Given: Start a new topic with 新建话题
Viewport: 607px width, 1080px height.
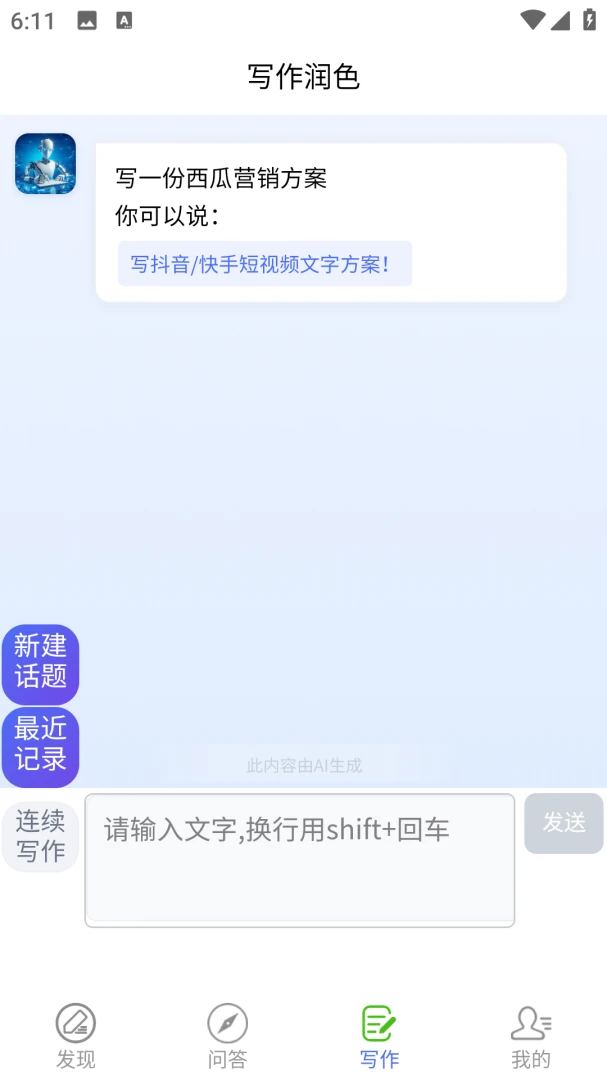Looking at the screenshot, I should click(x=41, y=664).
